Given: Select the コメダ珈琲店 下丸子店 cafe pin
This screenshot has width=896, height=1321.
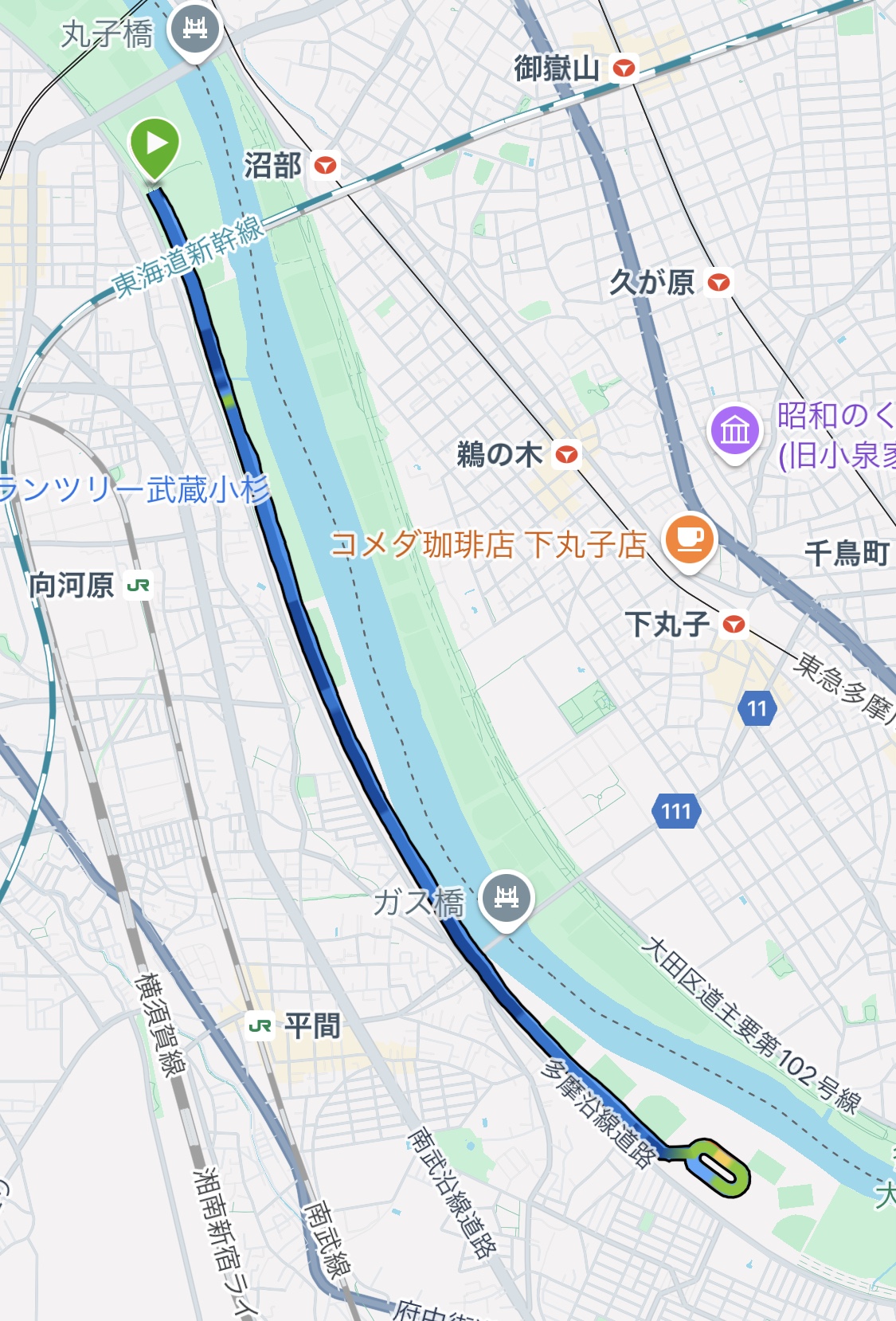Looking at the screenshot, I should 690,539.
